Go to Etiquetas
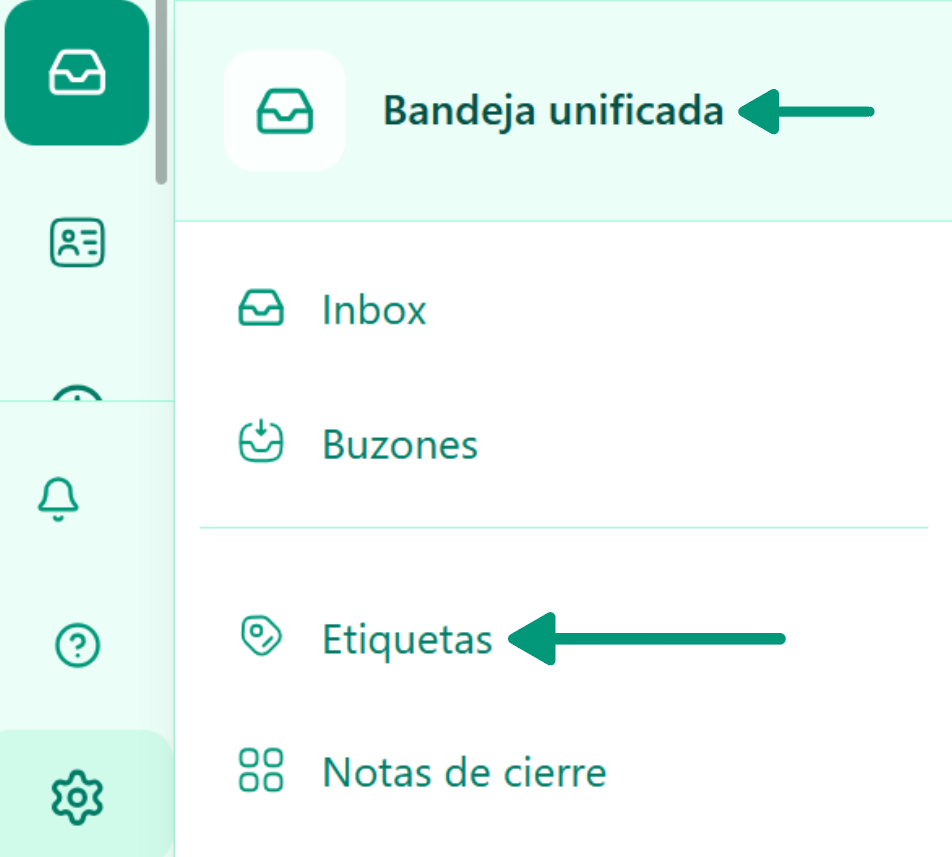 click(x=407, y=639)
